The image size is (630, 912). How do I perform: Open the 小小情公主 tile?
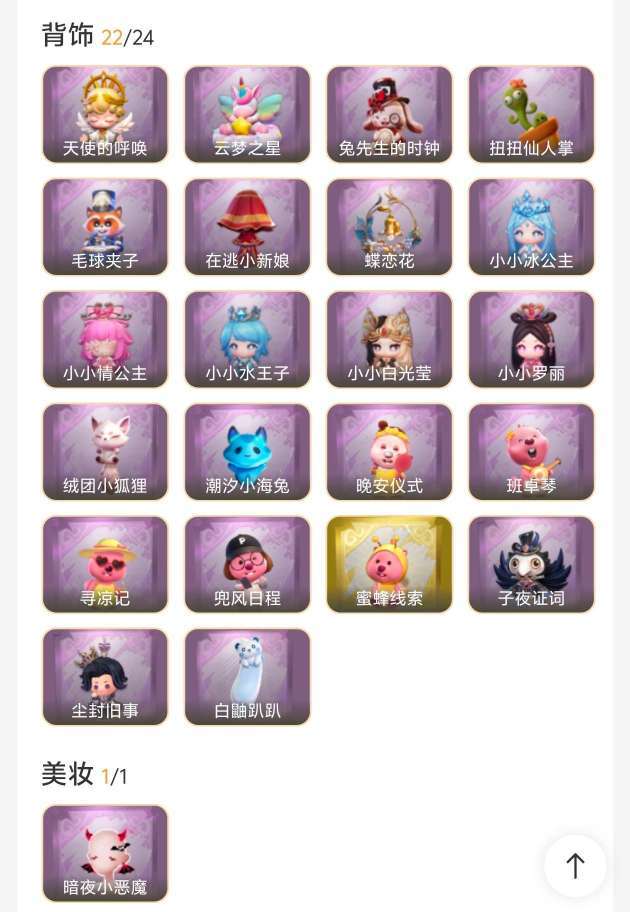105,339
